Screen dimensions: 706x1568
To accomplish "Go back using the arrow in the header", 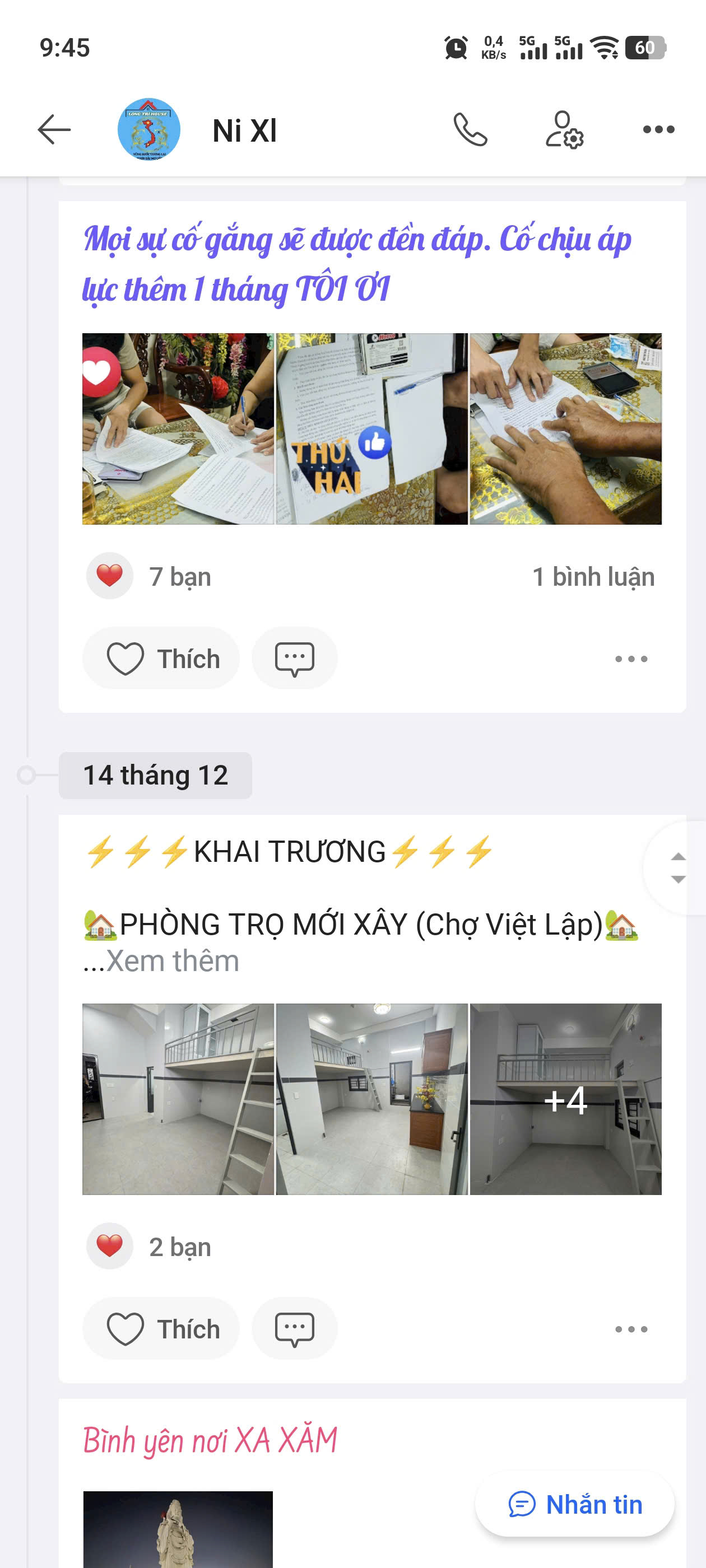I will point(54,130).
